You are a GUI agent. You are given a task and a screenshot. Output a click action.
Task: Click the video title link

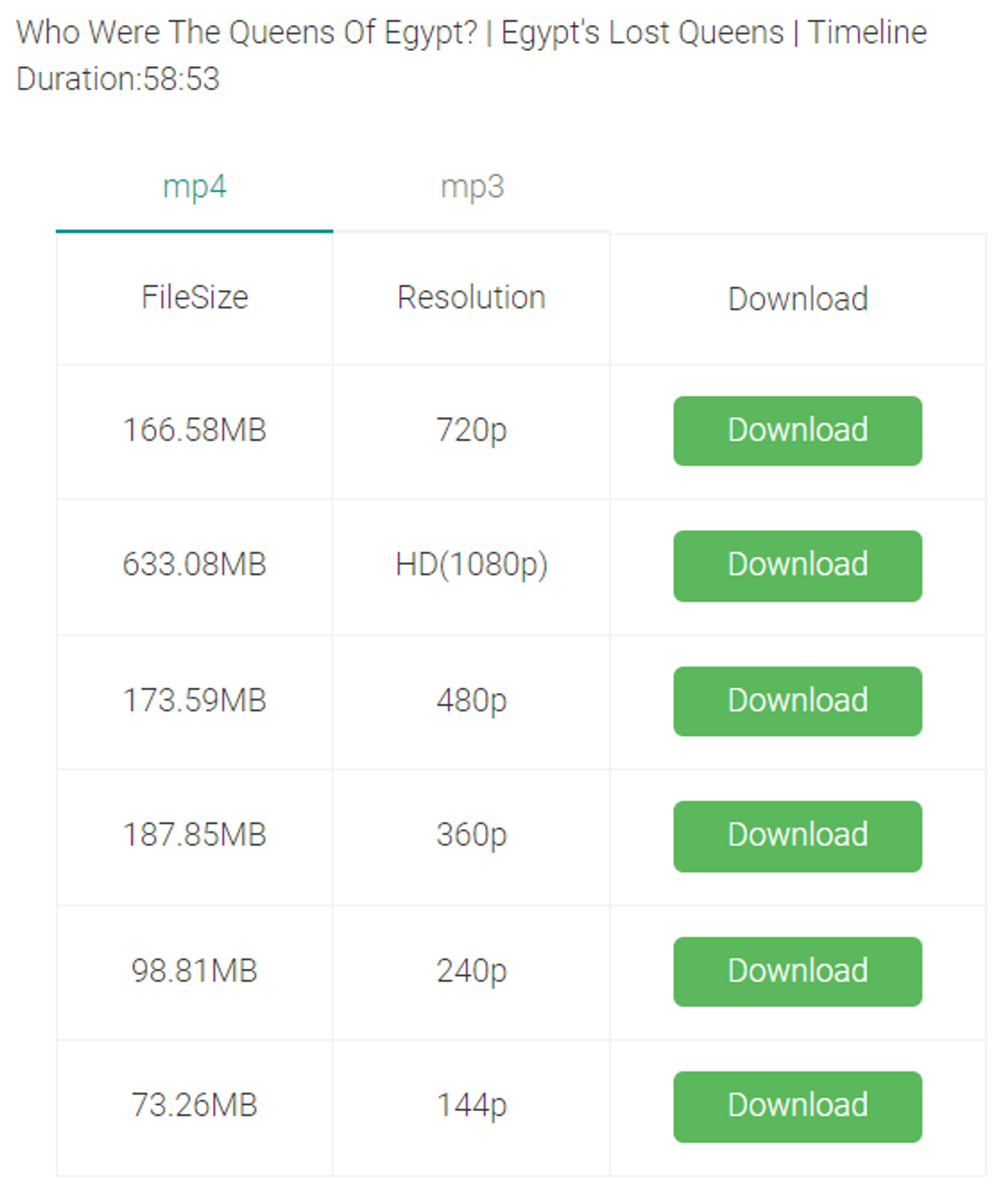472,32
